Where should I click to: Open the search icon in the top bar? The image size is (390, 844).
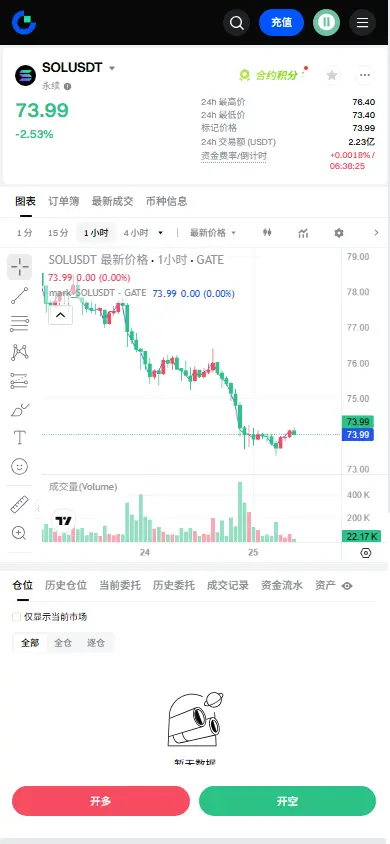coord(236,23)
